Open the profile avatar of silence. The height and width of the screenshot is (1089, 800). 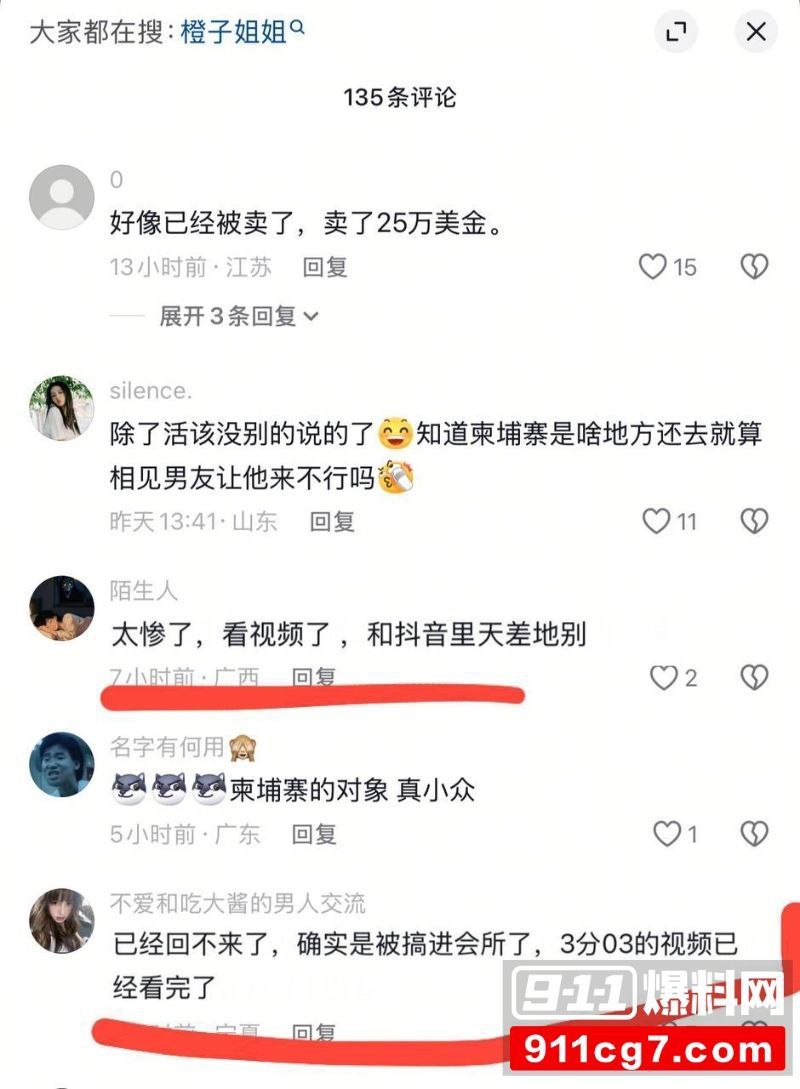(x=62, y=408)
